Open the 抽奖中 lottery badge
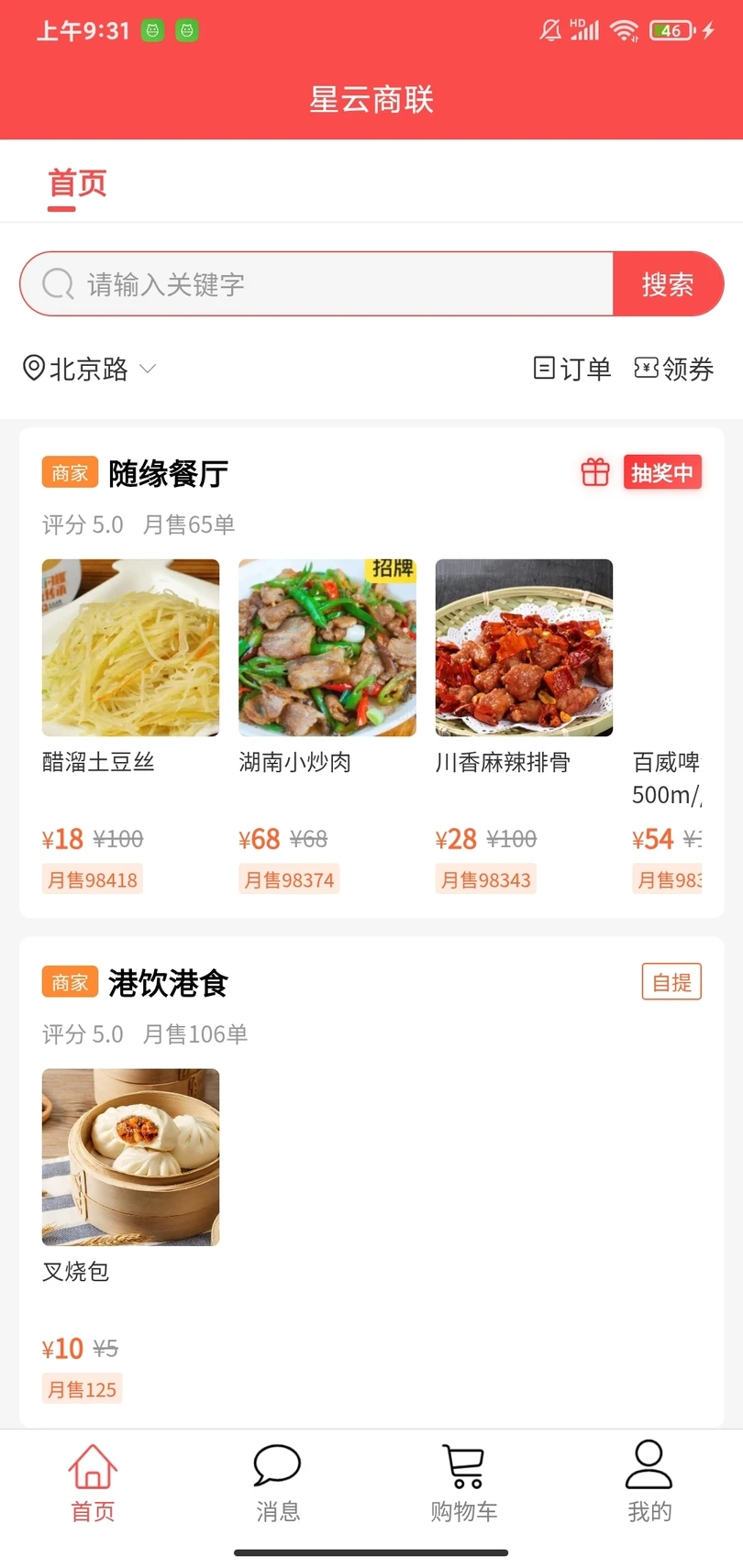This screenshot has width=743, height=1568. click(662, 471)
